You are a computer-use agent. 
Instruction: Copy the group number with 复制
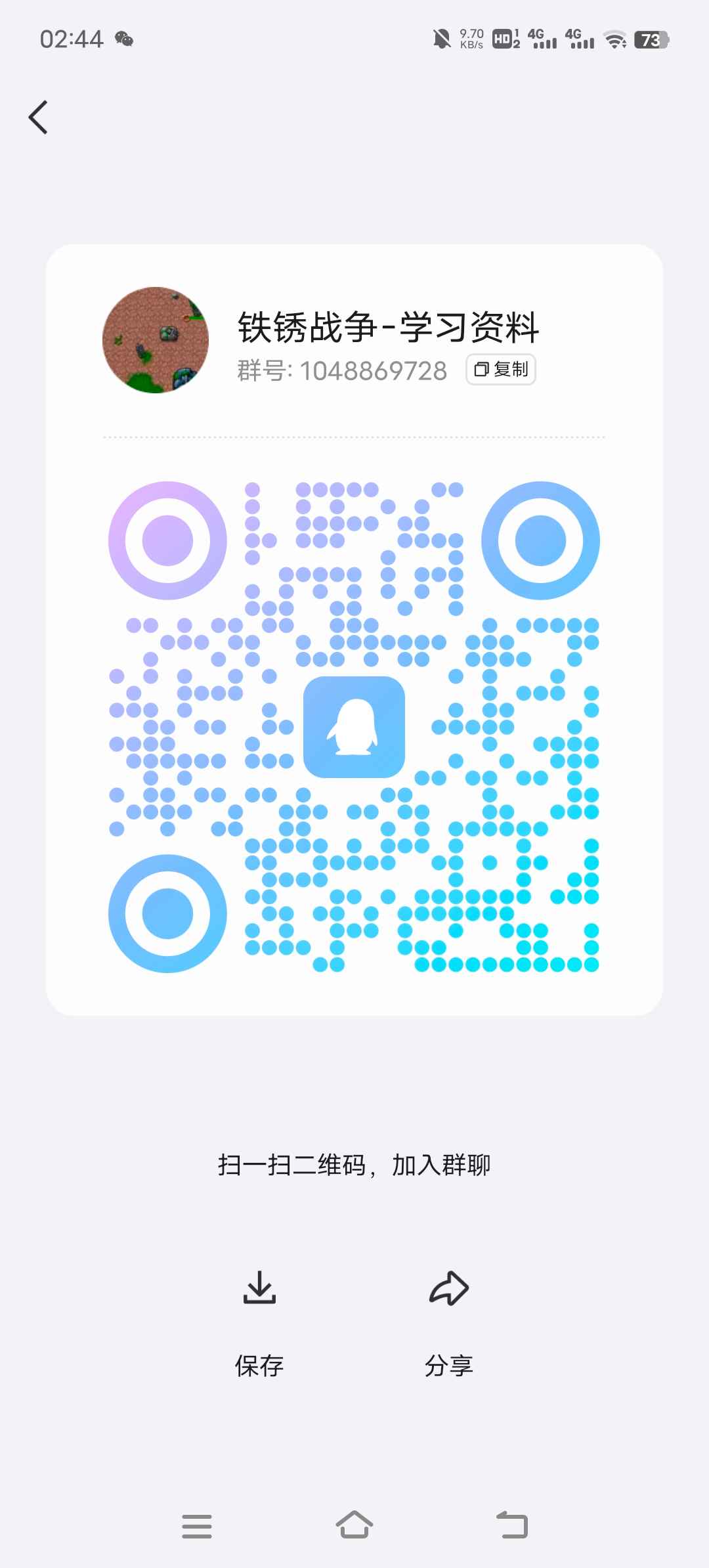[501, 370]
